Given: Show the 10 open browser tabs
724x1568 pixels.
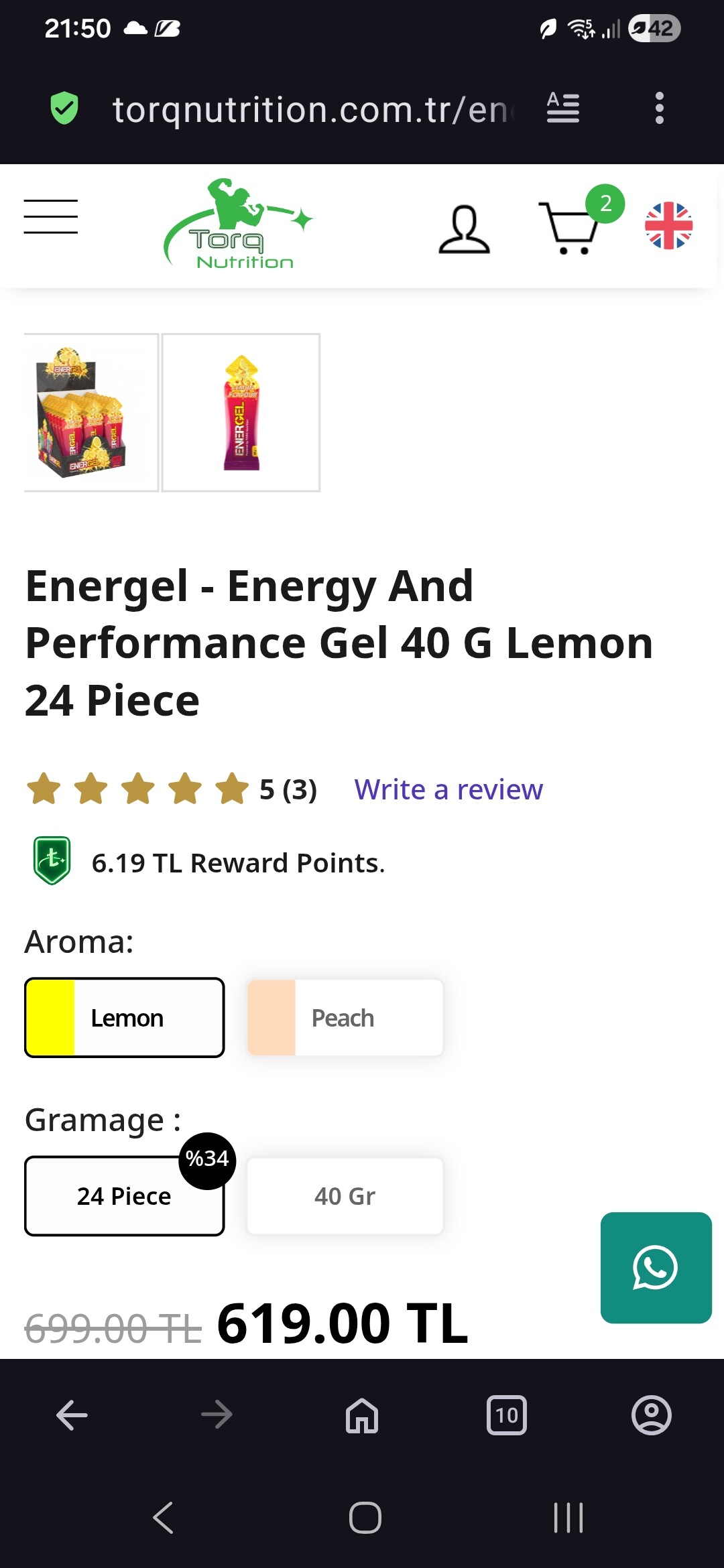Looking at the screenshot, I should pos(507,1415).
